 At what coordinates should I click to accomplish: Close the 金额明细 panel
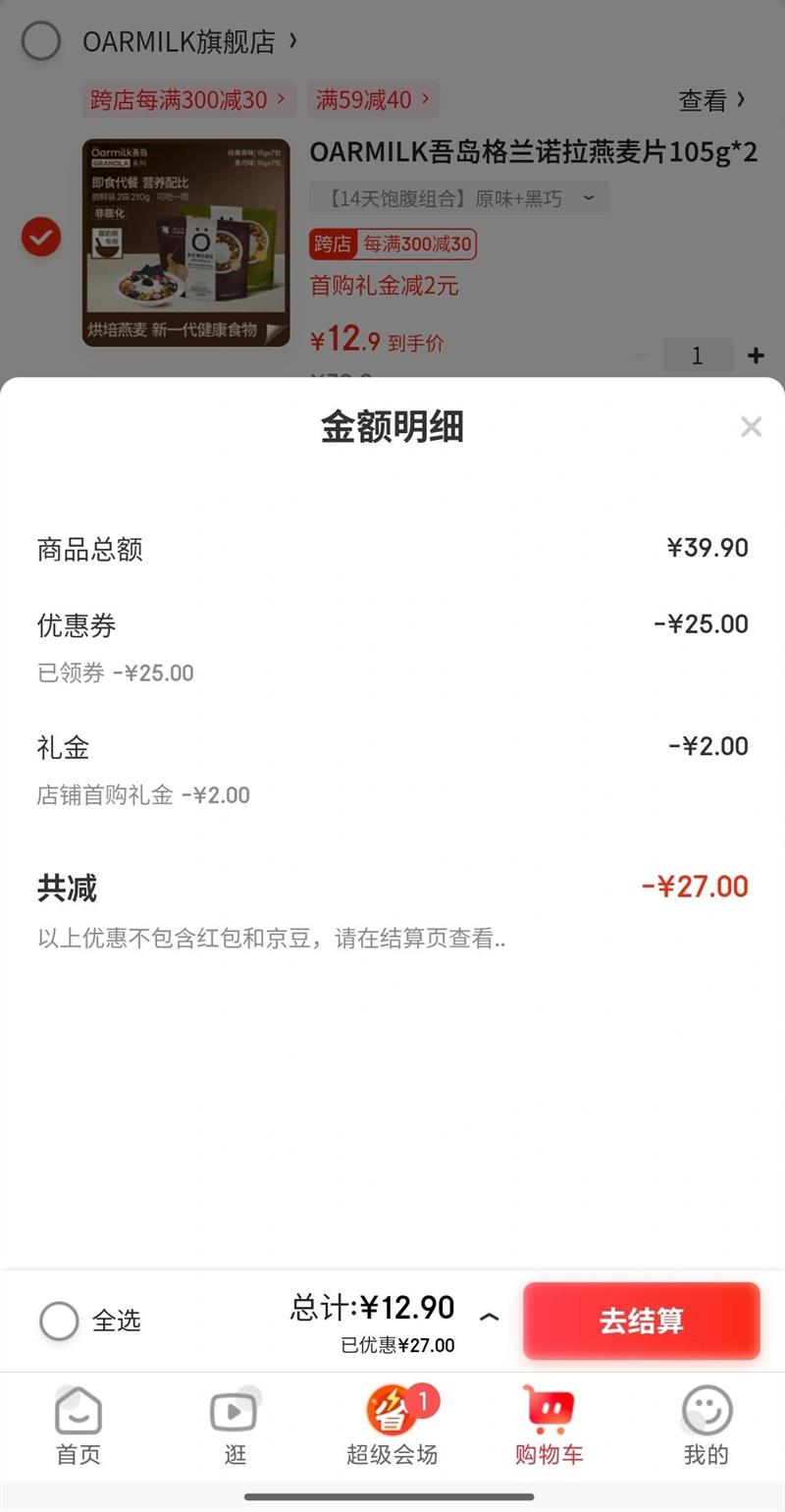[751, 427]
